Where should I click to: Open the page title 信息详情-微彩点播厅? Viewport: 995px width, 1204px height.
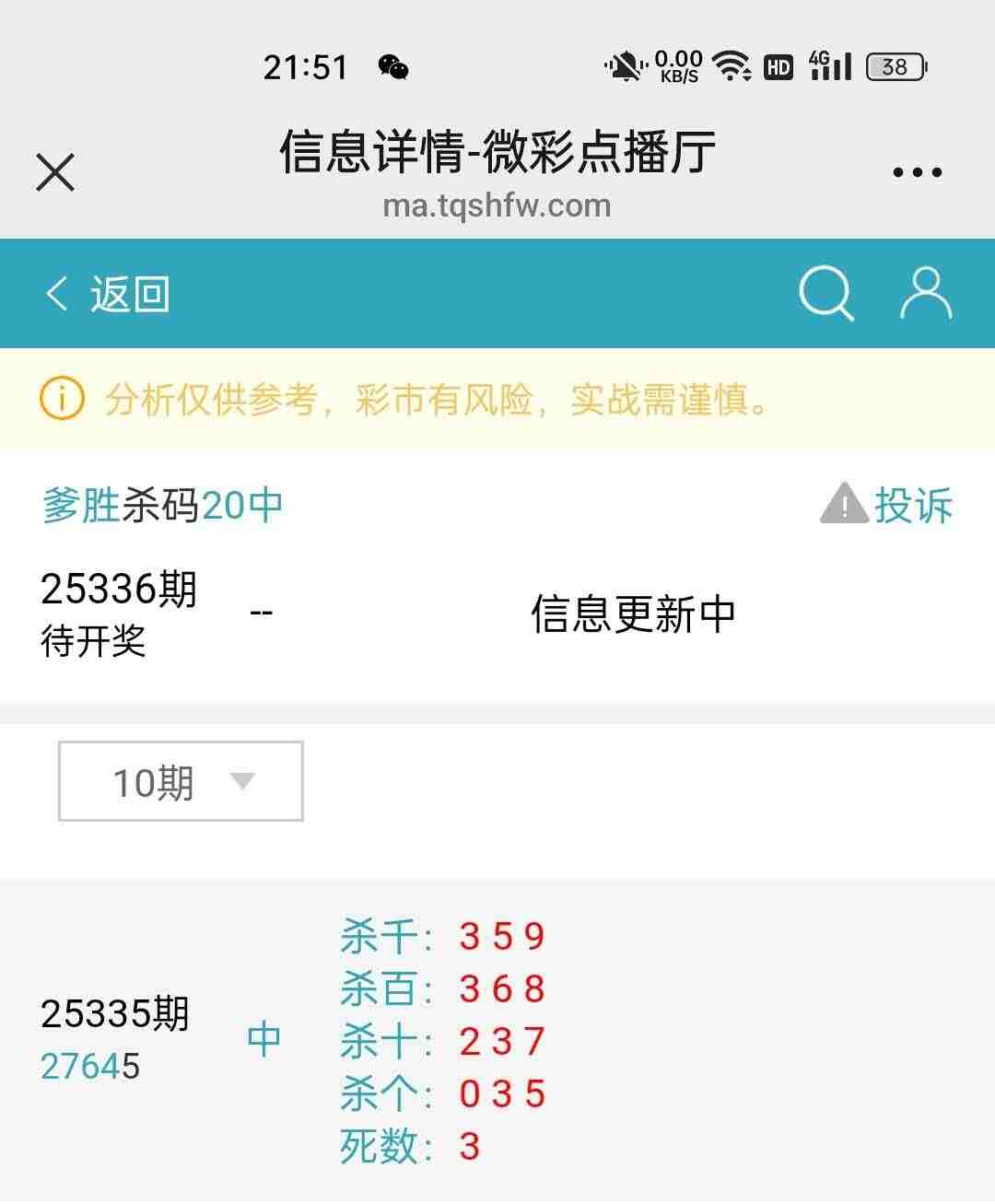tap(497, 152)
